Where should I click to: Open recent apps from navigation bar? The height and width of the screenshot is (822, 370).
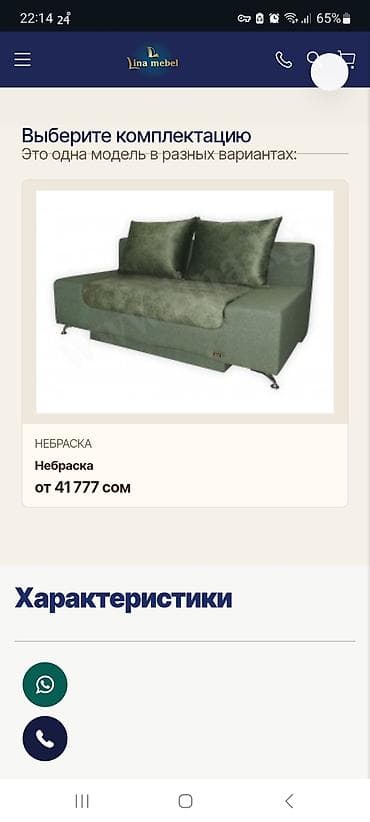tap(82, 801)
